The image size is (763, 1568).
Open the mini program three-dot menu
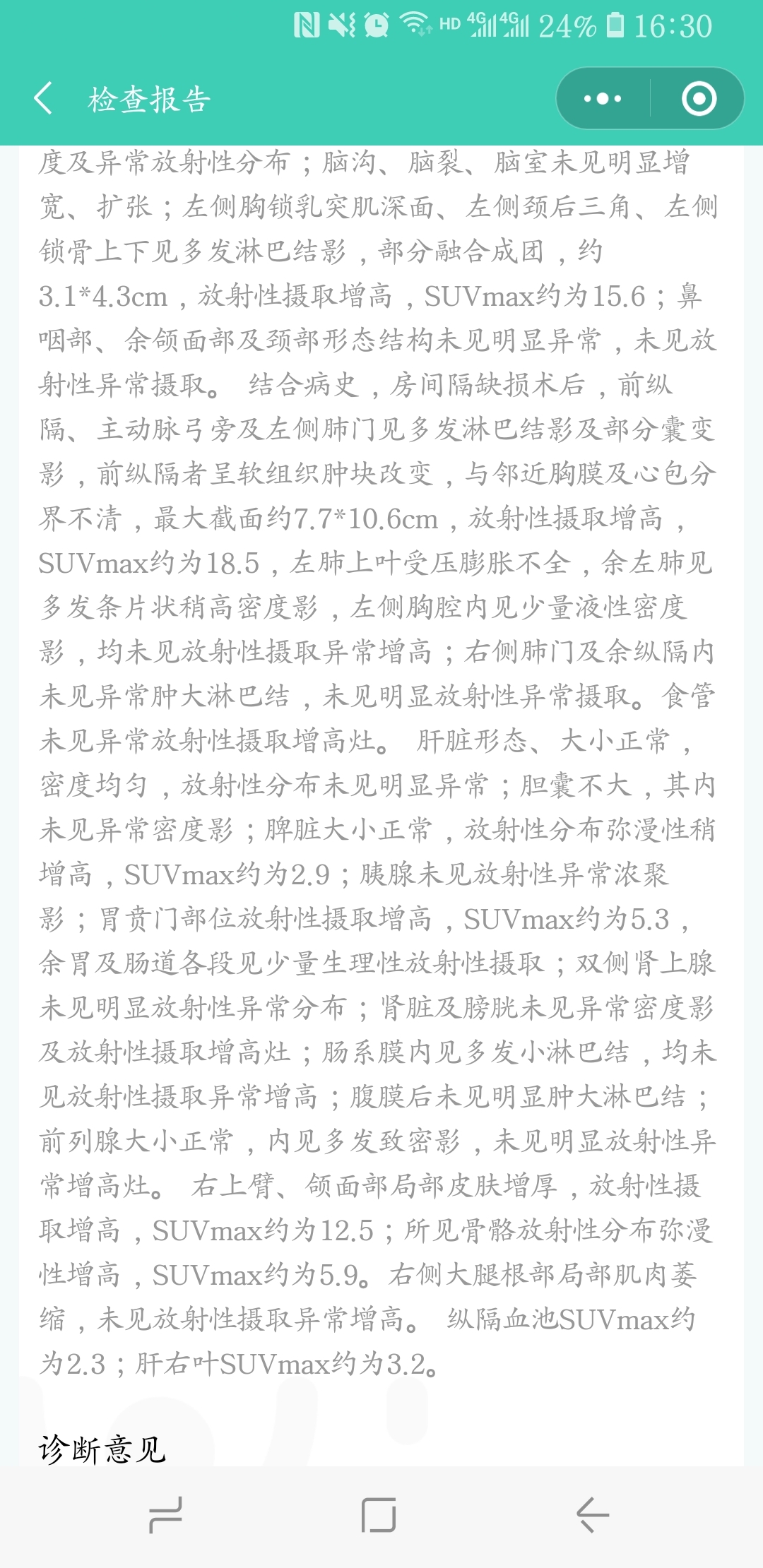[603, 99]
